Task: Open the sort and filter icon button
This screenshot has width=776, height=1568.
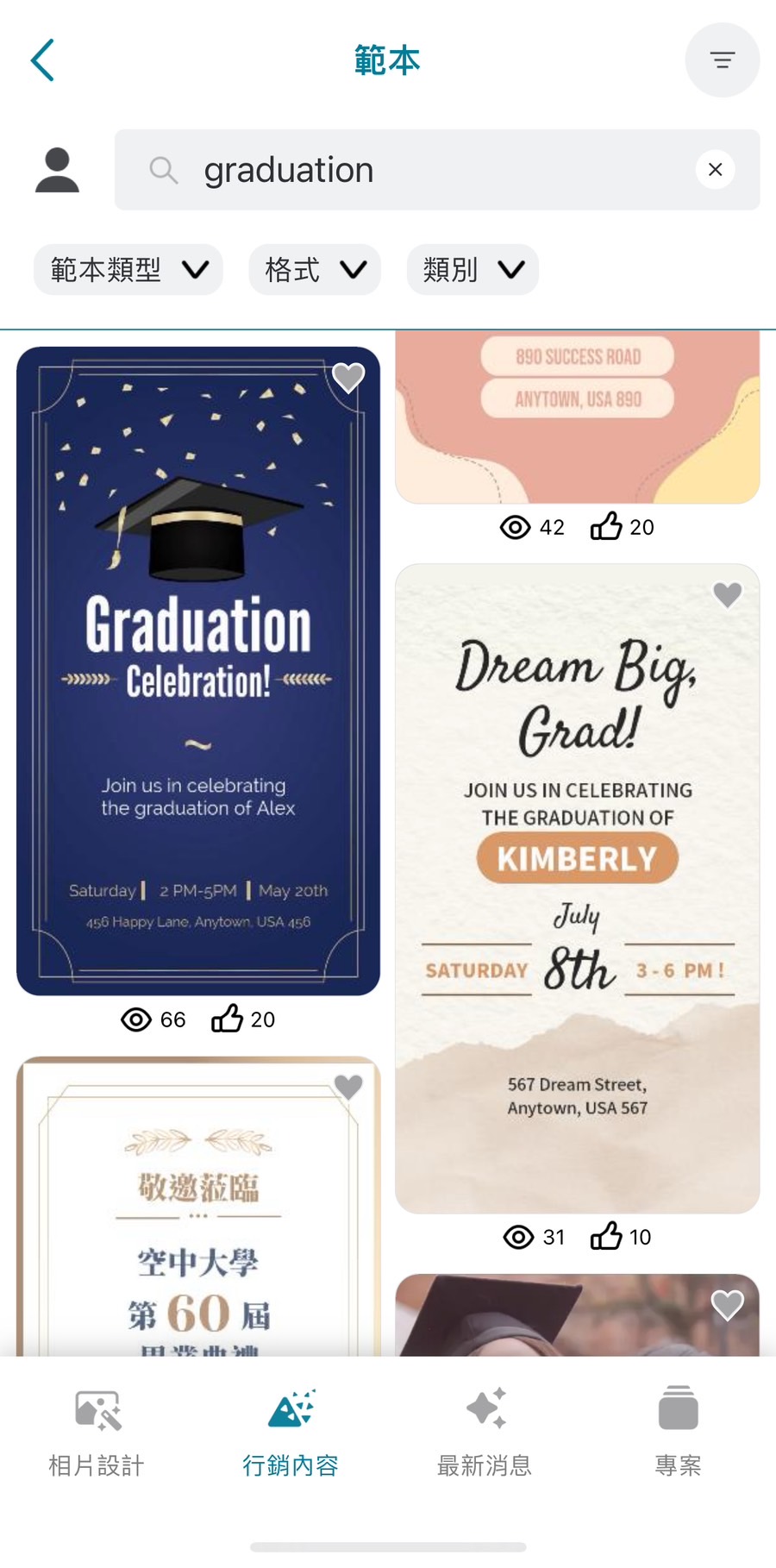Action: point(722,60)
